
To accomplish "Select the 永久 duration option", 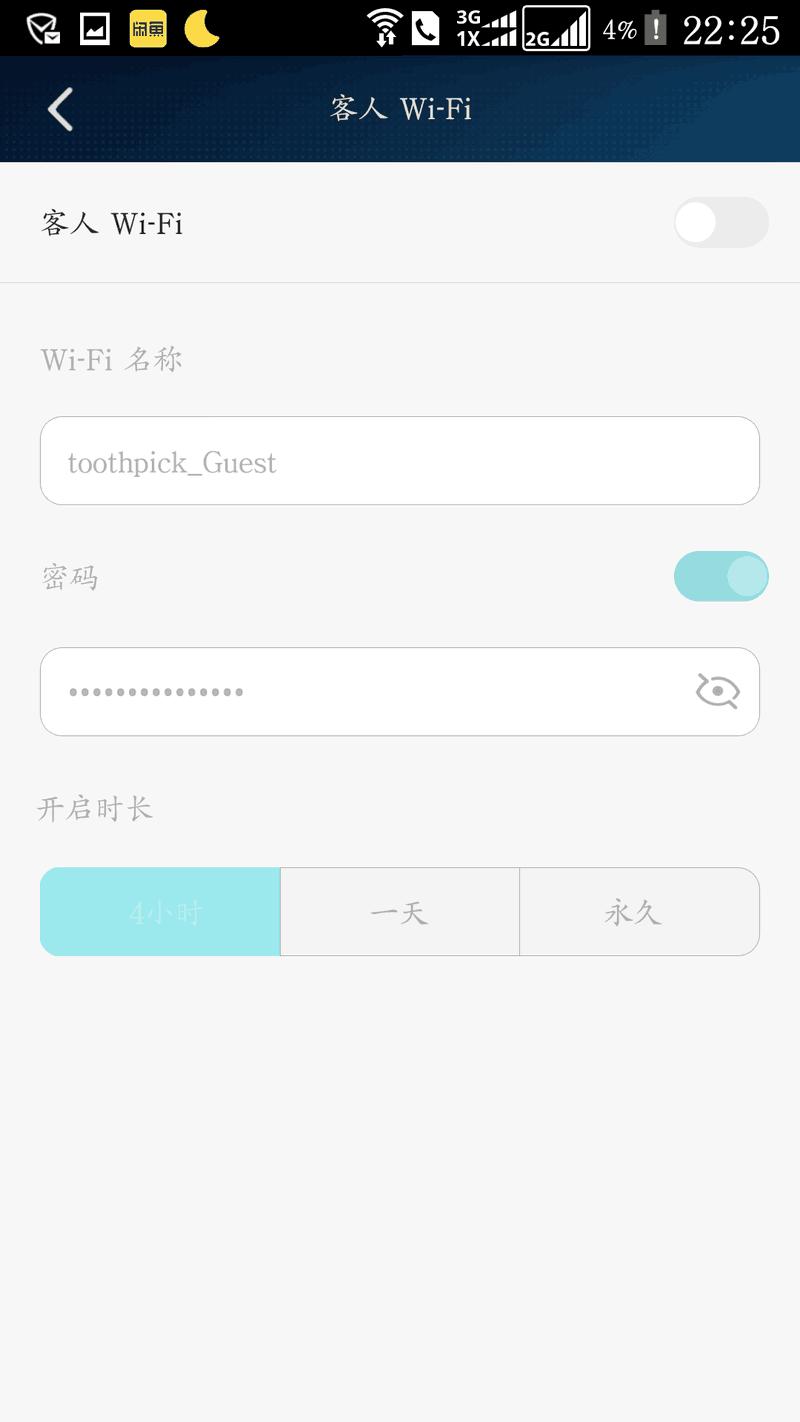I will pyautogui.click(x=639, y=911).
